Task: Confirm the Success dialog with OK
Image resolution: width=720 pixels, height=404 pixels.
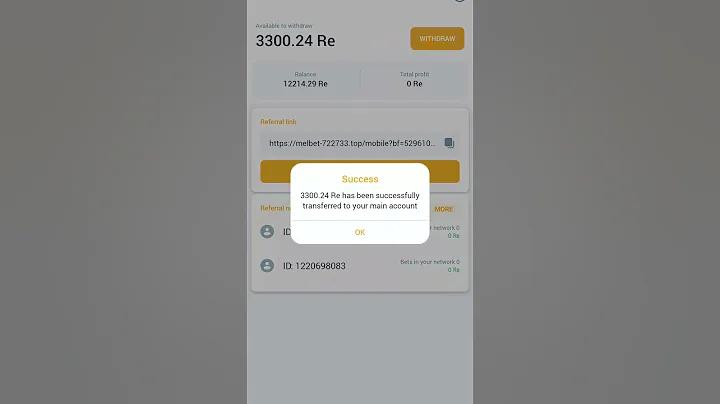Action: click(360, 232)
